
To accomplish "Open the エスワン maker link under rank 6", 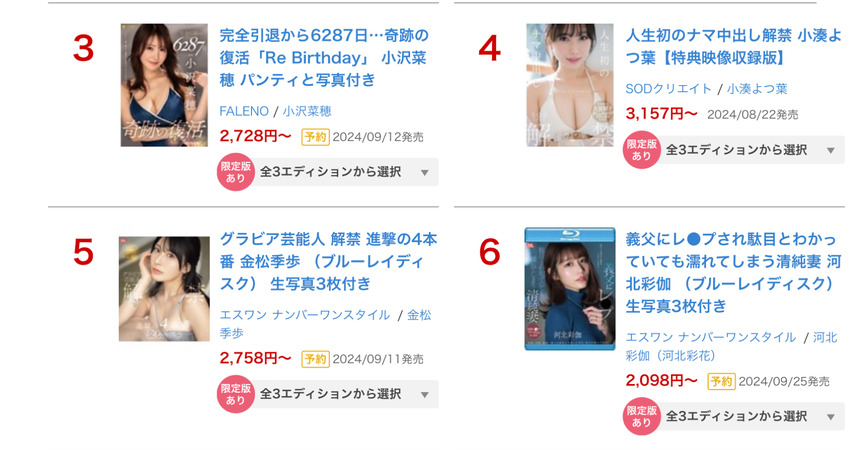I will tap(710, 337).
